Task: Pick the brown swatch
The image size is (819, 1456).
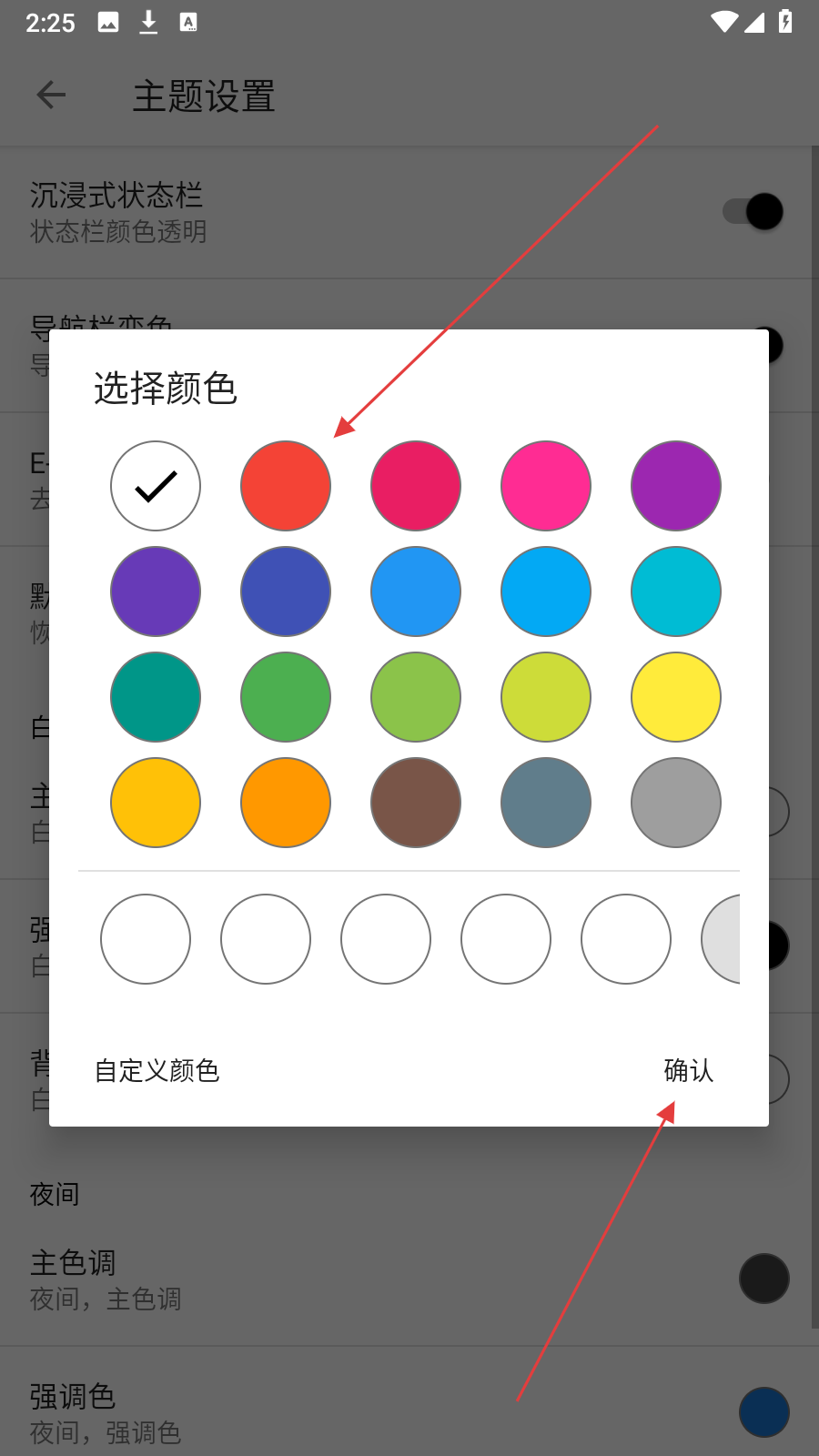Action: coord(416,803)
